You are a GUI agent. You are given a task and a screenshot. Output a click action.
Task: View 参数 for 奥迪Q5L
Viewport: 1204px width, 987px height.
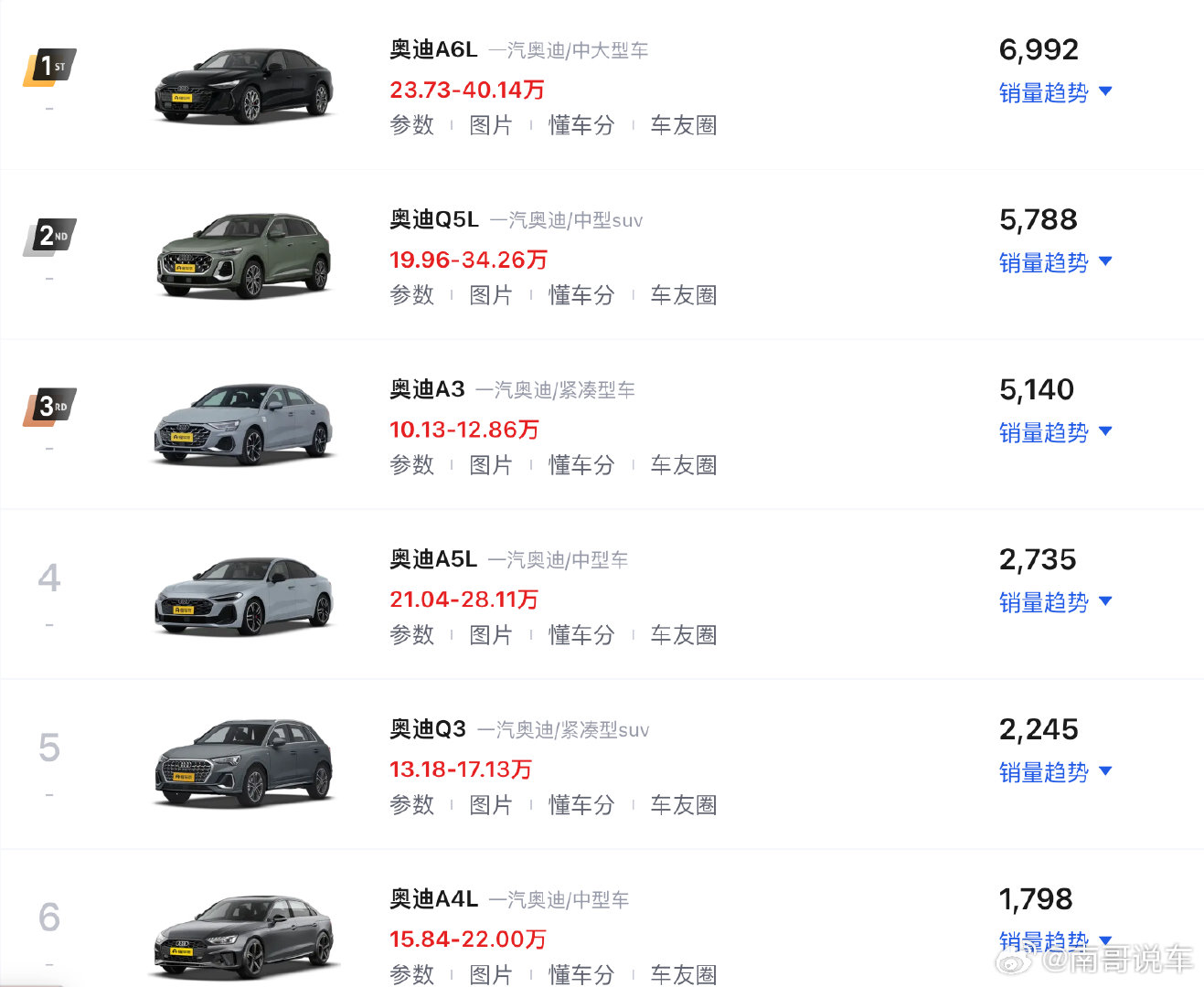[x=411, y=295]
